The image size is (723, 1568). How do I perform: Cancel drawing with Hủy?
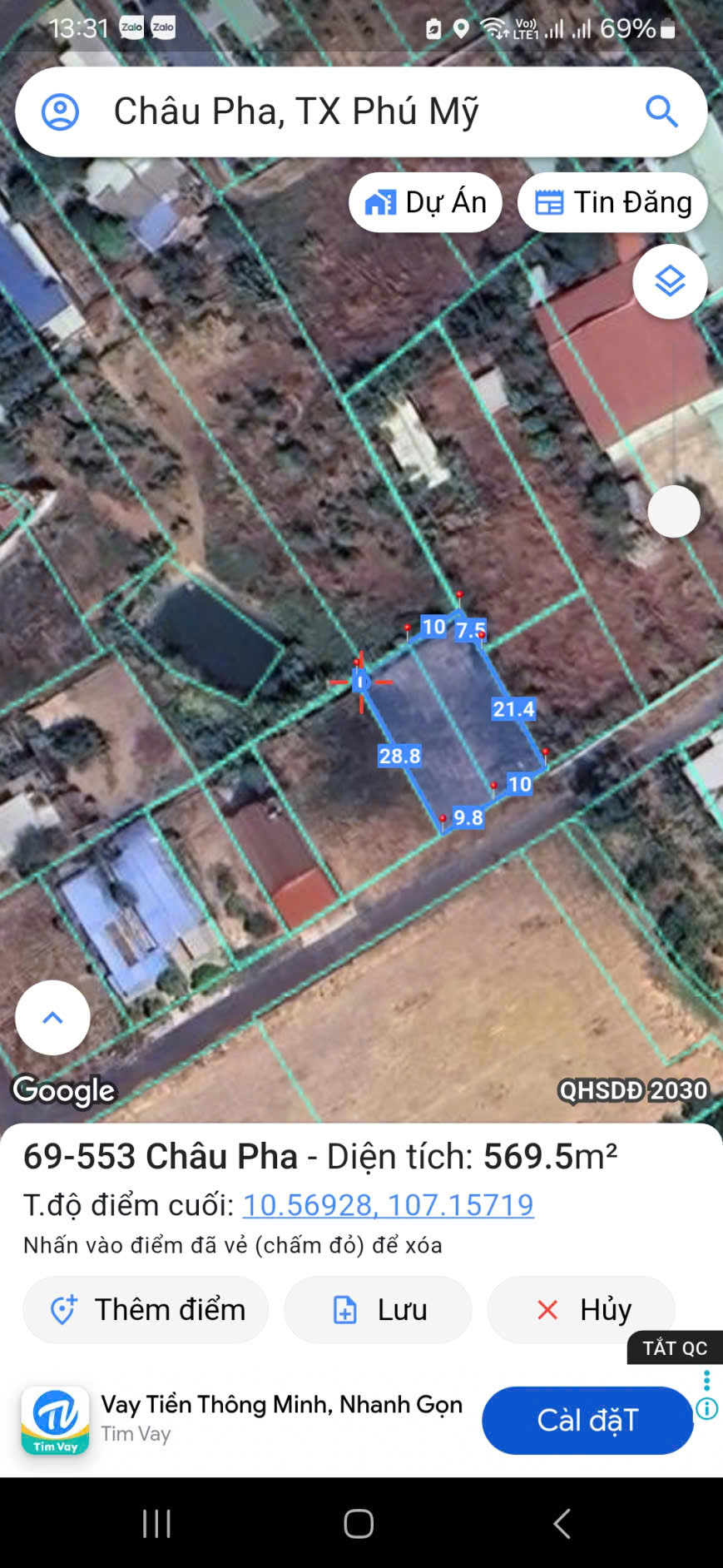[x=582, y=1309]
